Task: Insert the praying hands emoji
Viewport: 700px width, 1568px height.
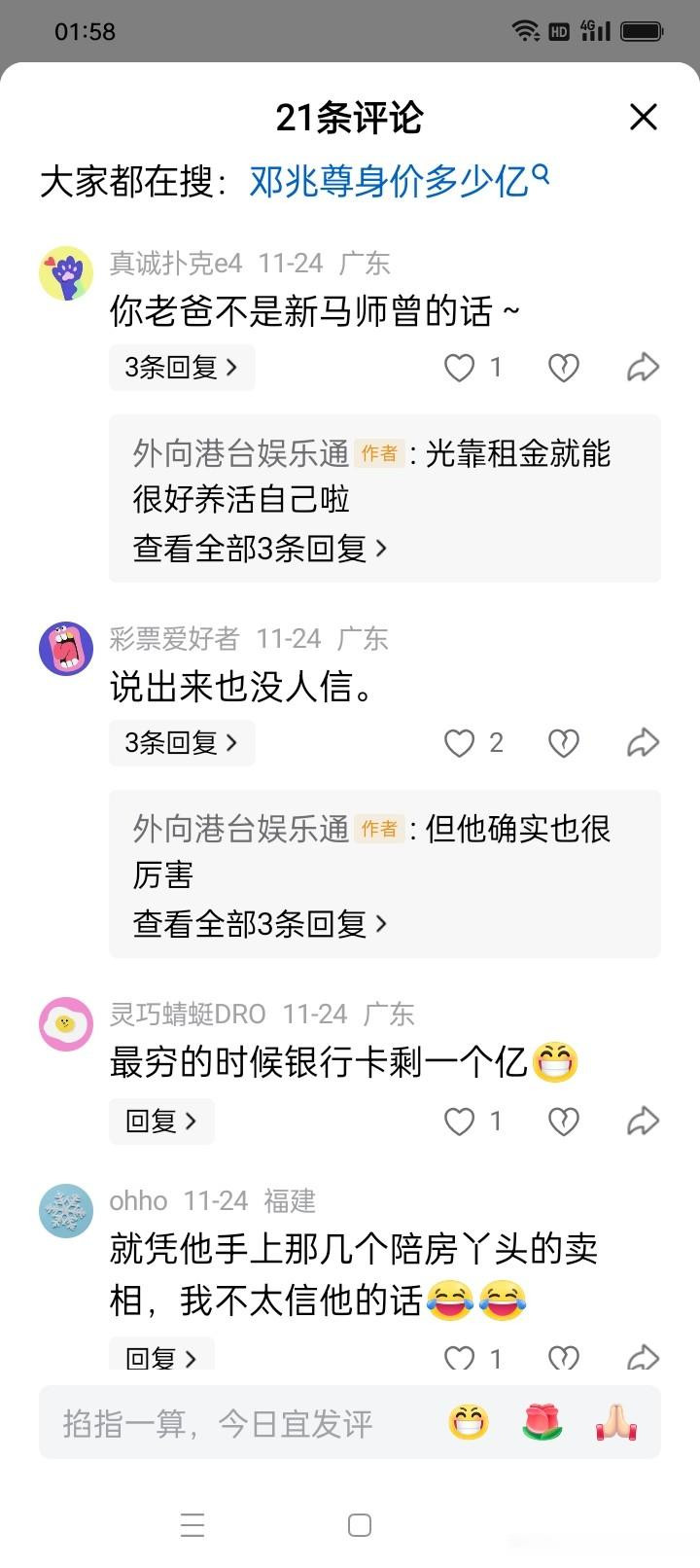Action: (616, 1423)
